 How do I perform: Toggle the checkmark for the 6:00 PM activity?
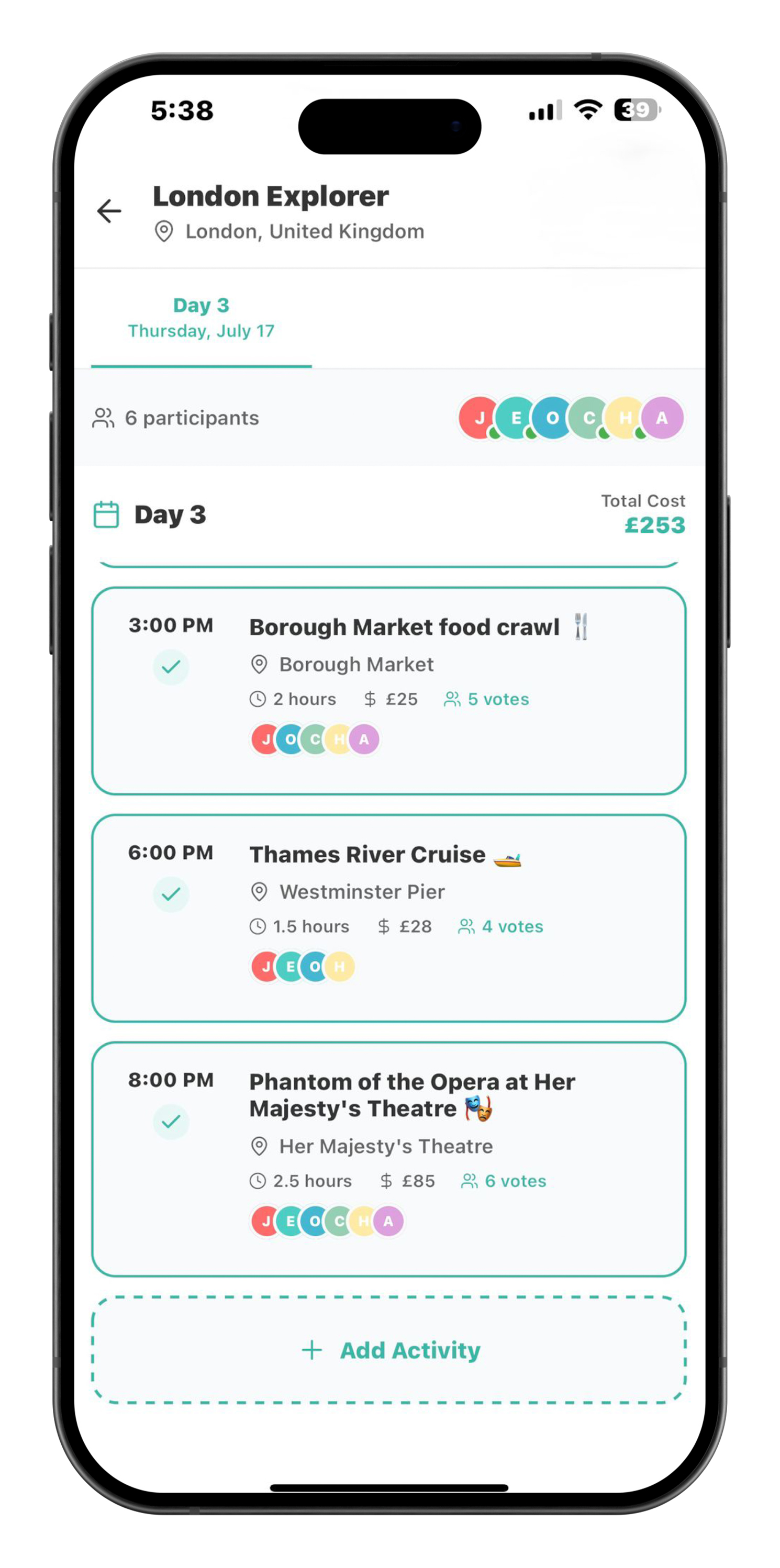click(x=171, y=894)
